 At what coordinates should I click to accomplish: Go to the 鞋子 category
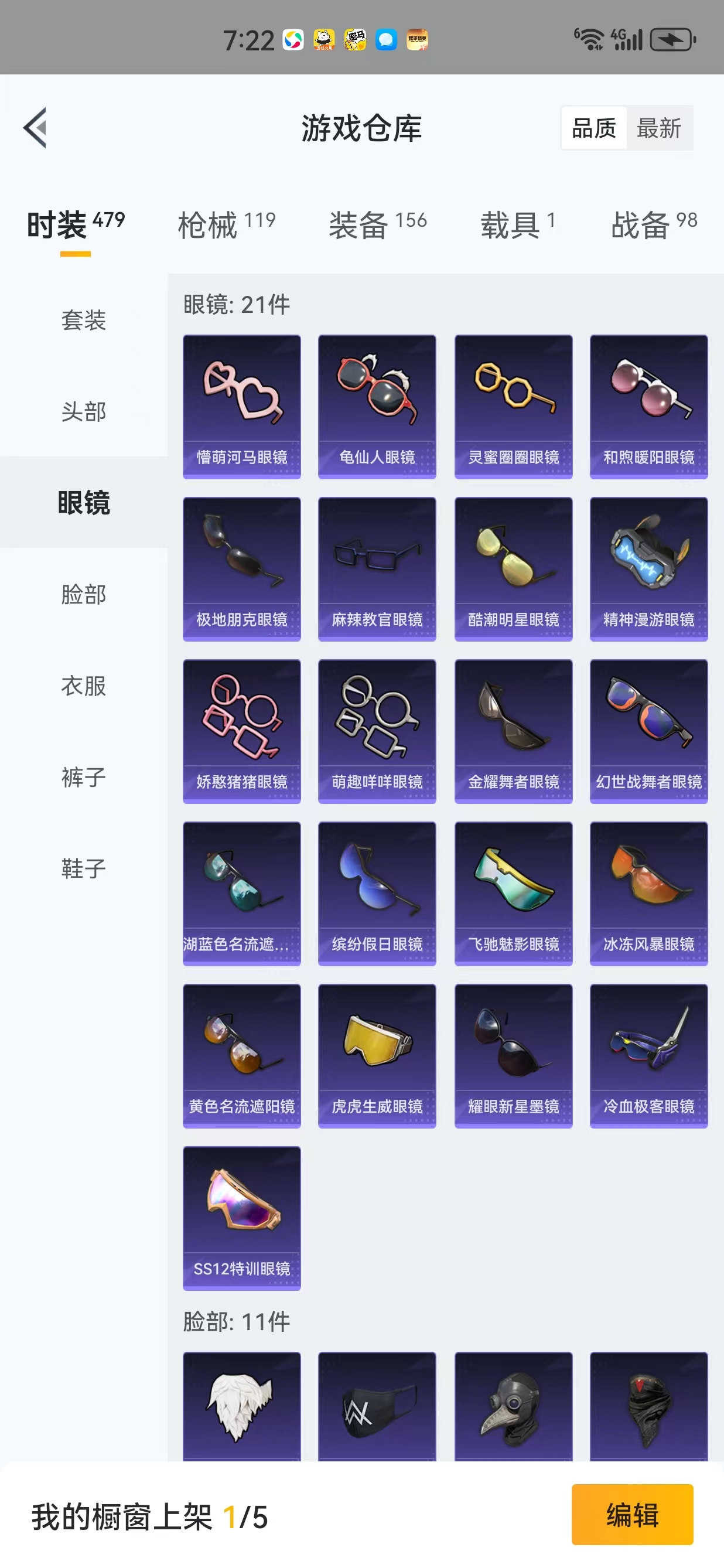tap(84, 868)
